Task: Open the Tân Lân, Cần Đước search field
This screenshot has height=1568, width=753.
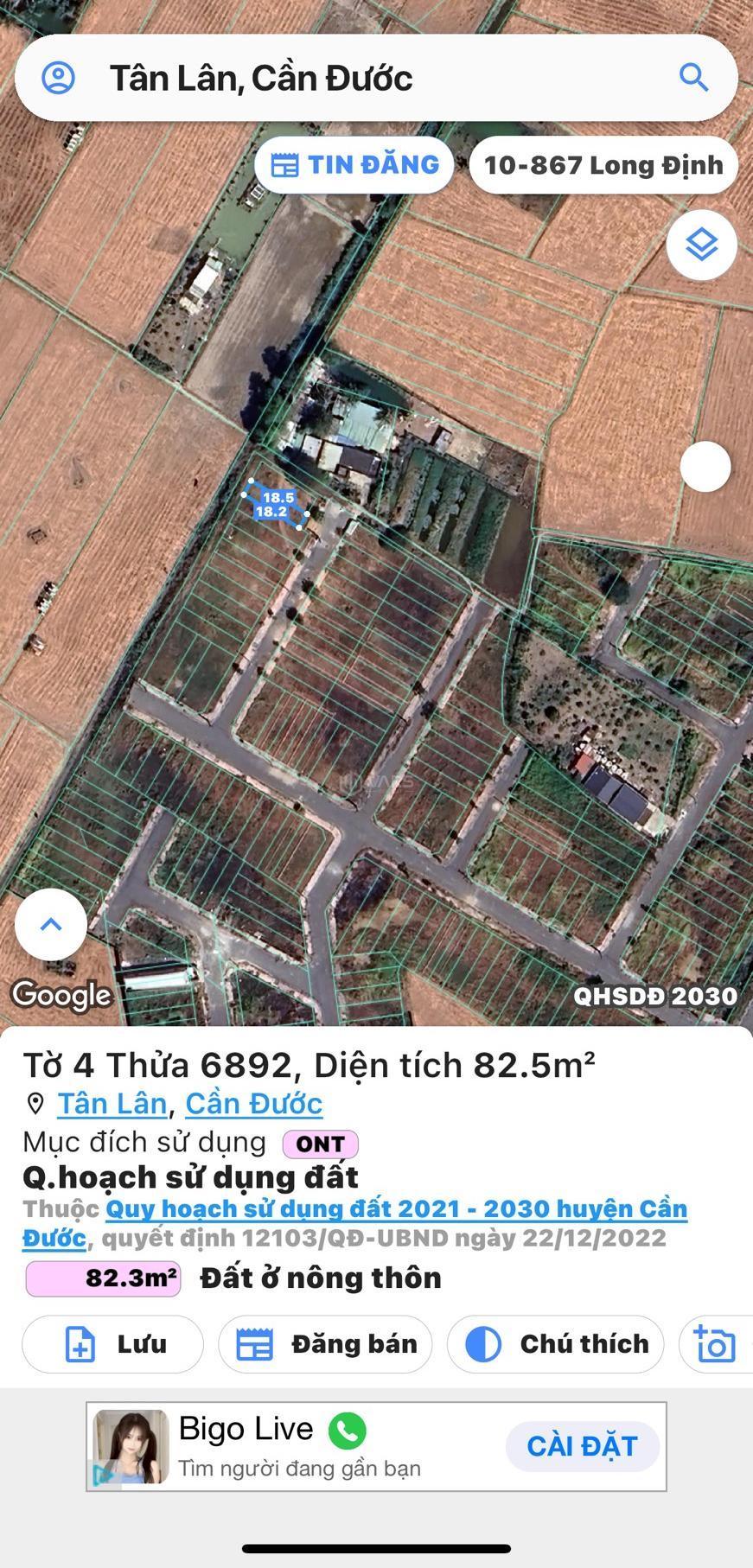Action: pos(363,78)
